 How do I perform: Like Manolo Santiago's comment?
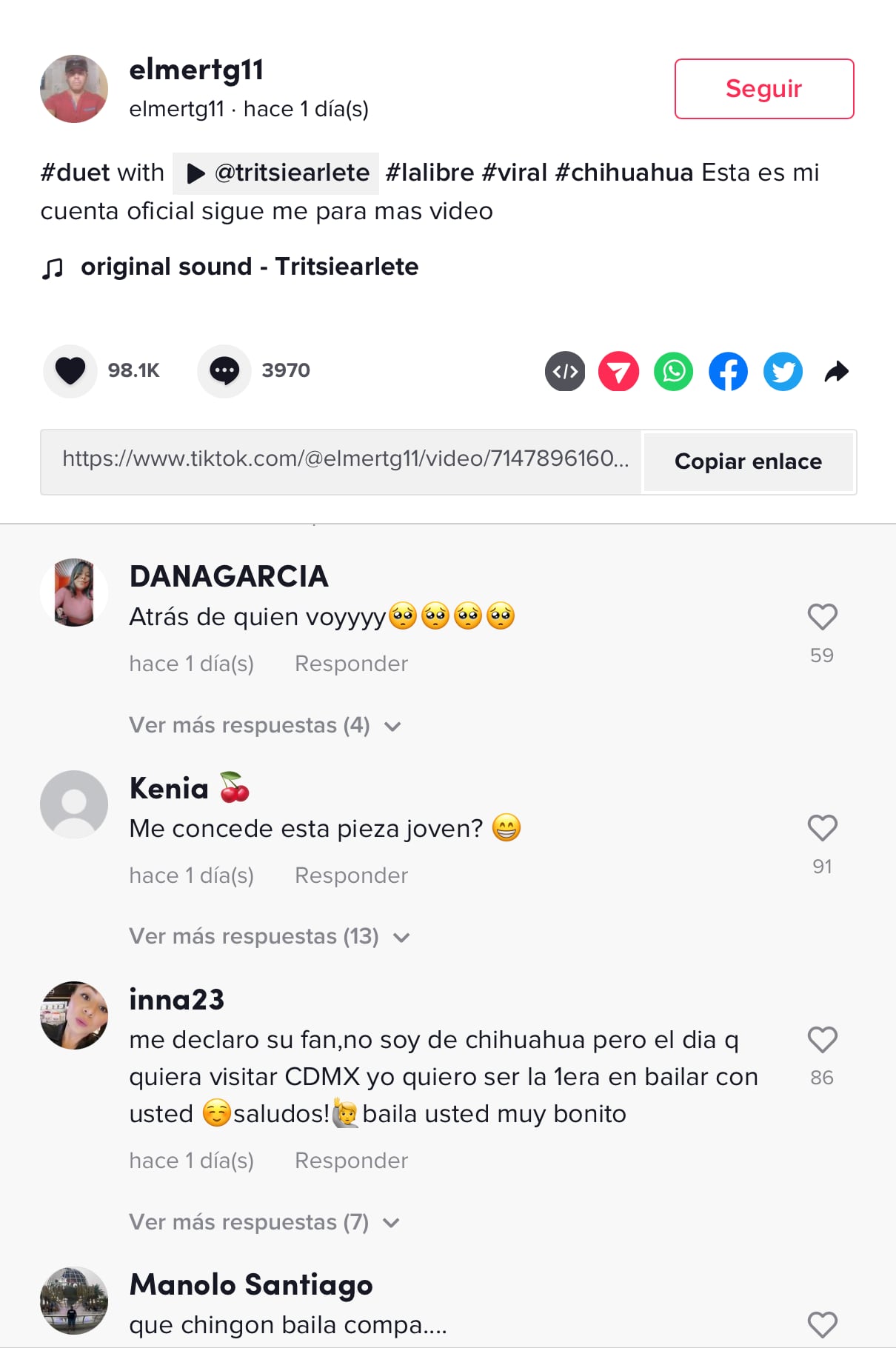(x=822, y=1324)
